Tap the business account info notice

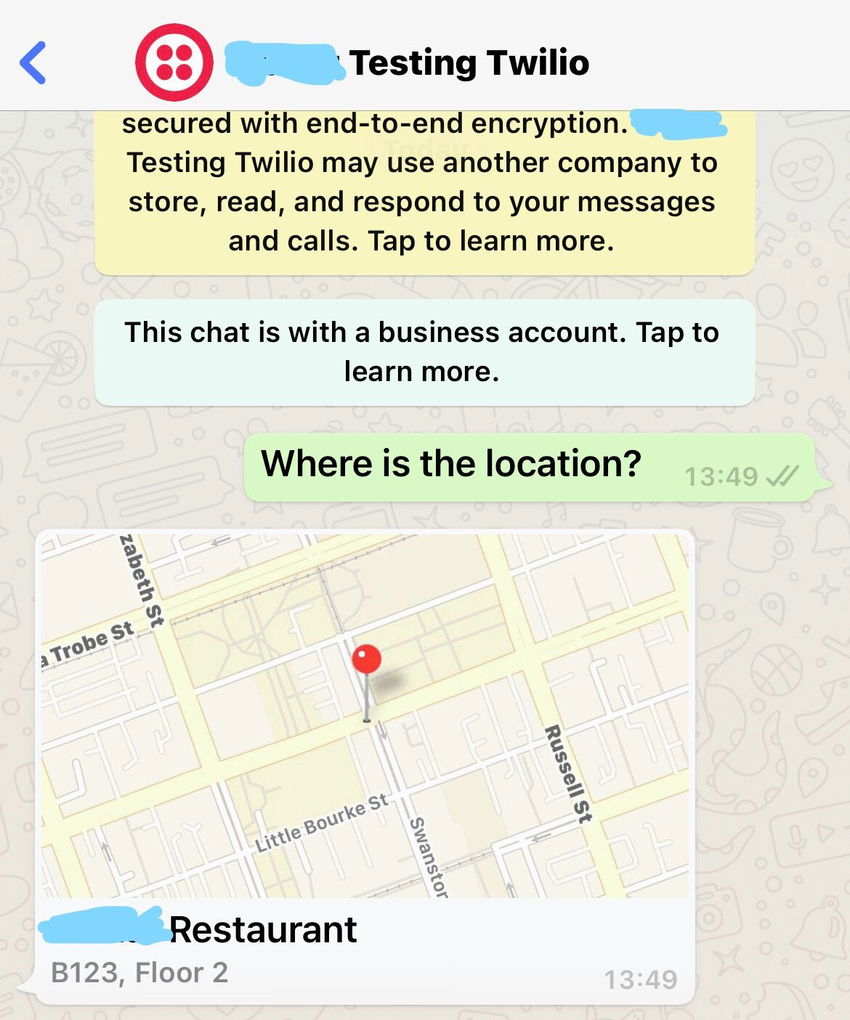click(x=424, y=352)
